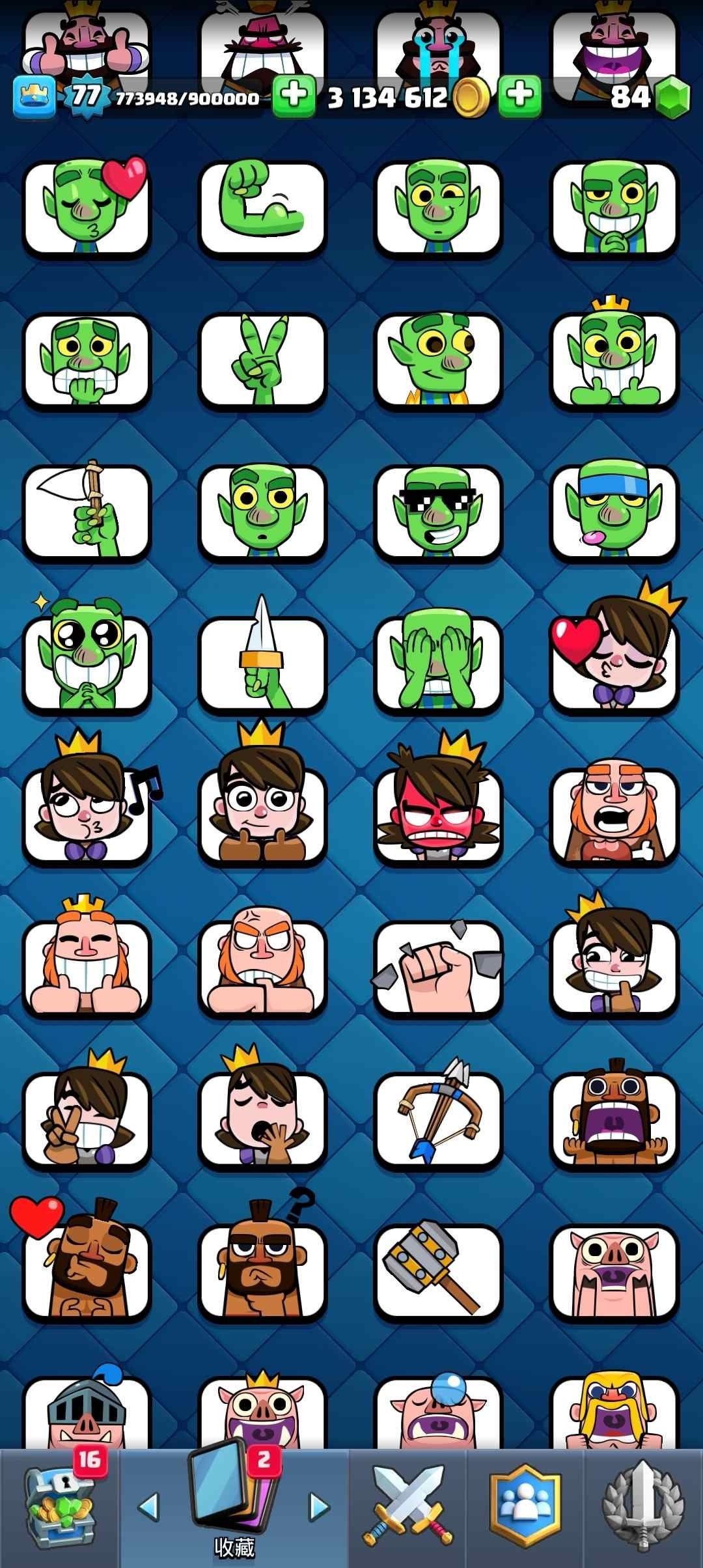This screenshot has width=703, height=1568.
Task: Choose the hog rider with question mark emote
Action: click(x=262, y=1272)
